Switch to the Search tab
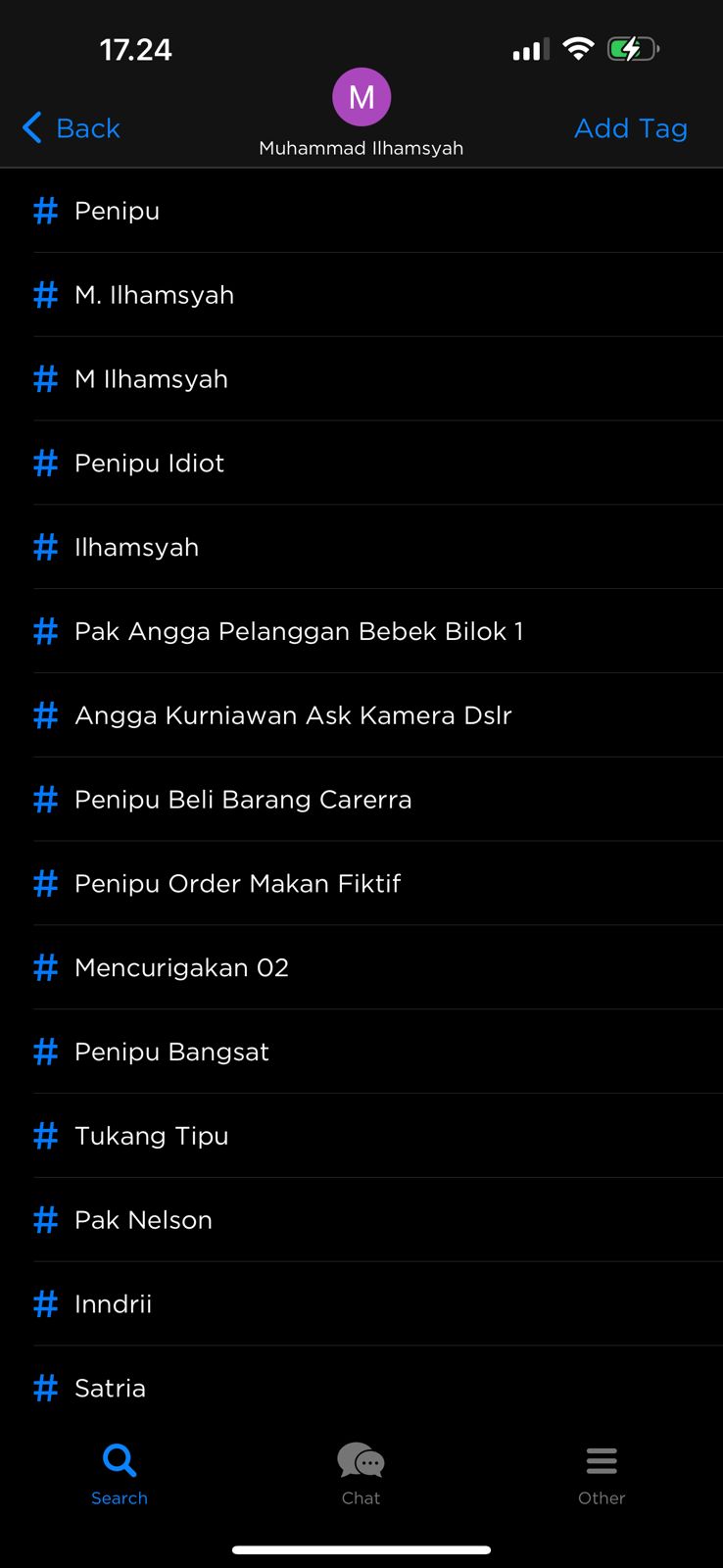 tap(120, 1473)
